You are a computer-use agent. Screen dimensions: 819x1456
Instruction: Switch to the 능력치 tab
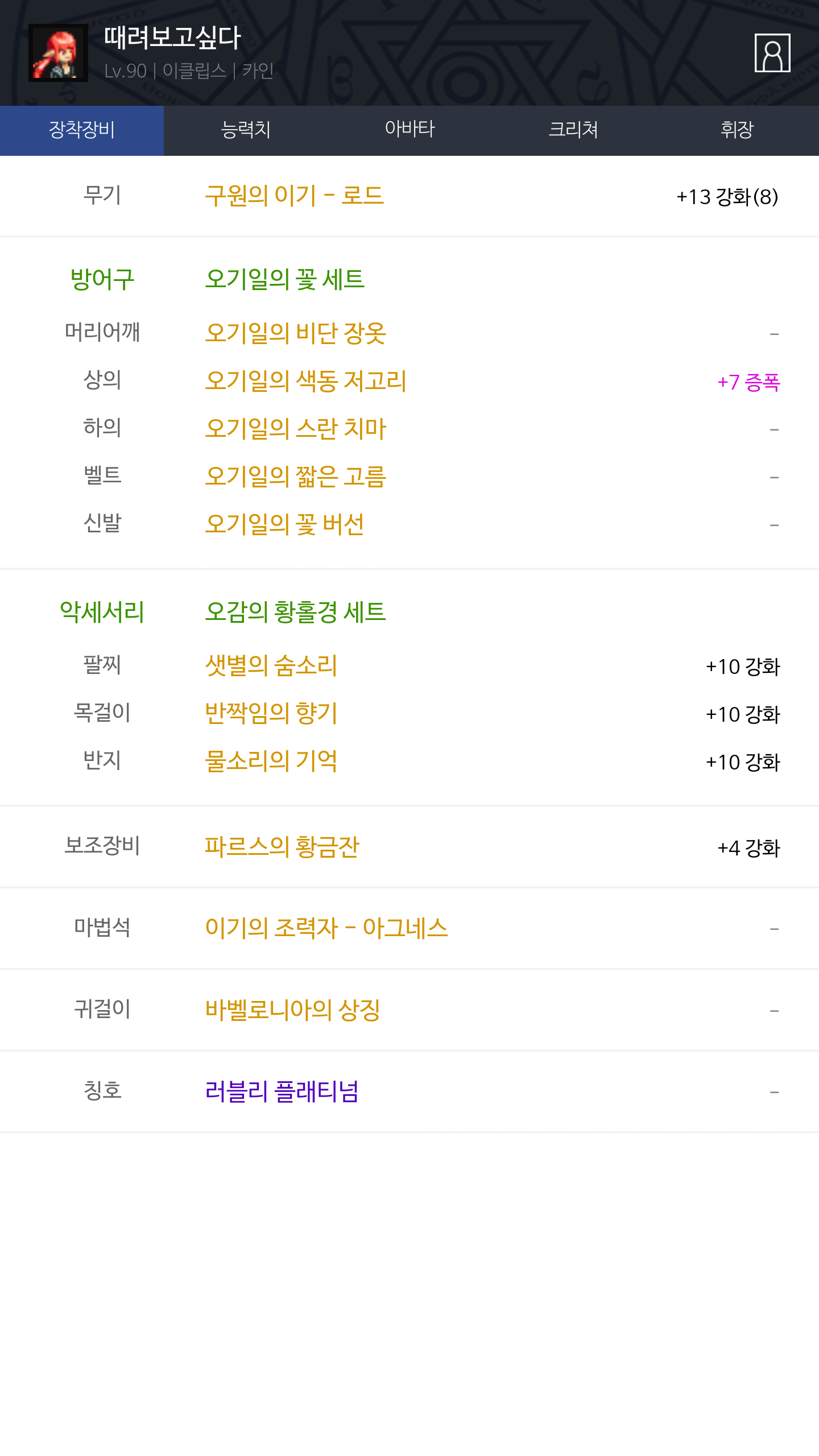(x=246, y=130)
